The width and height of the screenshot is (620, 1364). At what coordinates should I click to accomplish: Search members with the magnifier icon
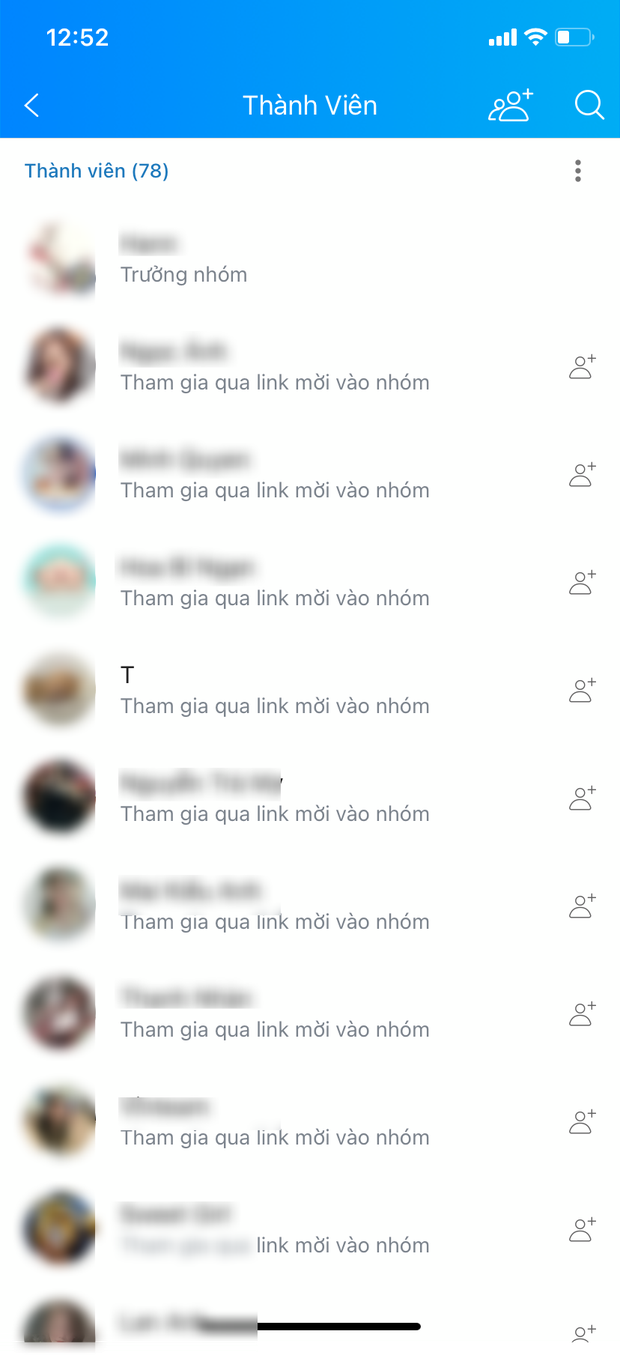[589, 105]
